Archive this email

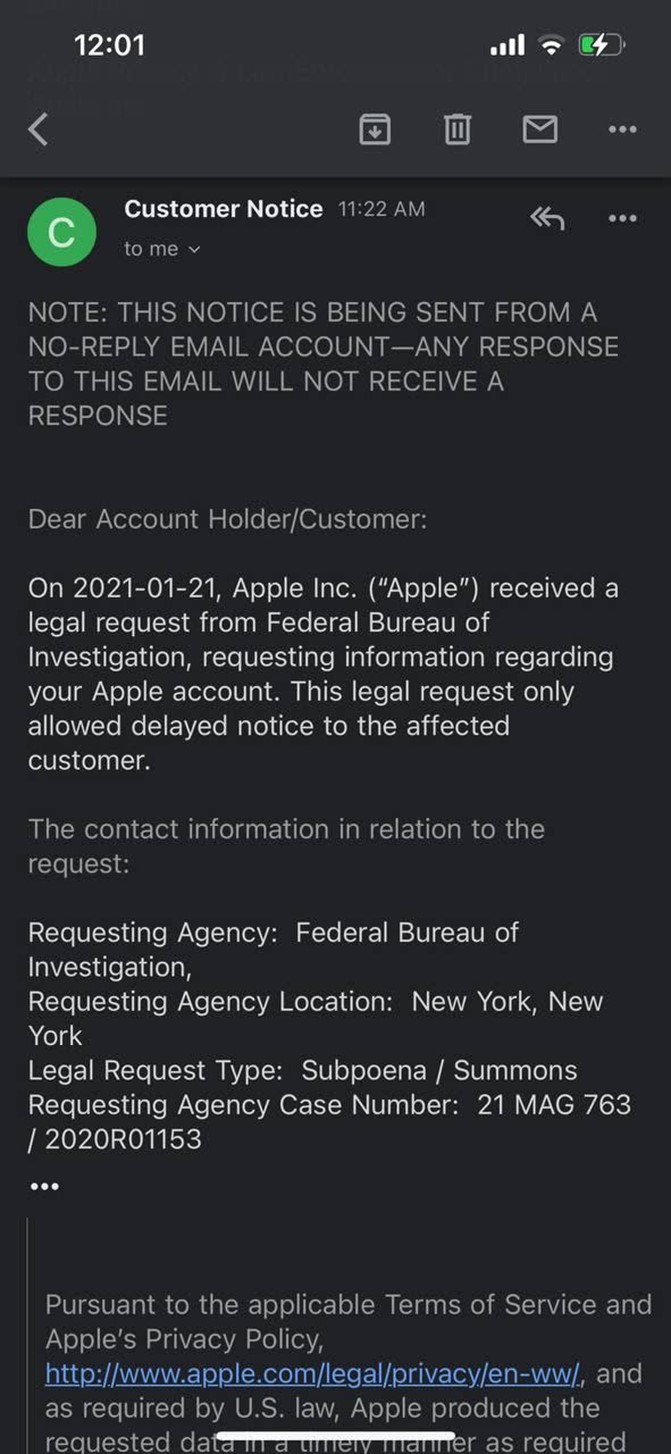[x=374, y=129]
